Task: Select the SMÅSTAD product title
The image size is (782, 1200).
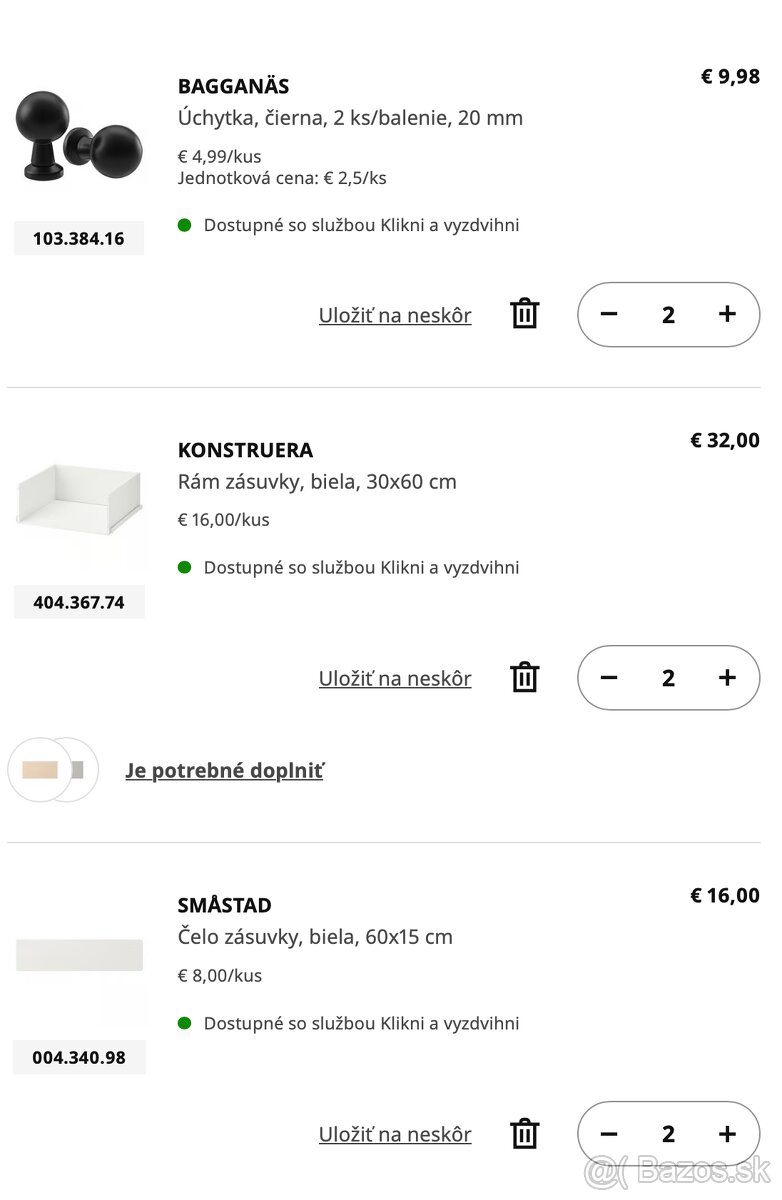Action: pos(224,904)
